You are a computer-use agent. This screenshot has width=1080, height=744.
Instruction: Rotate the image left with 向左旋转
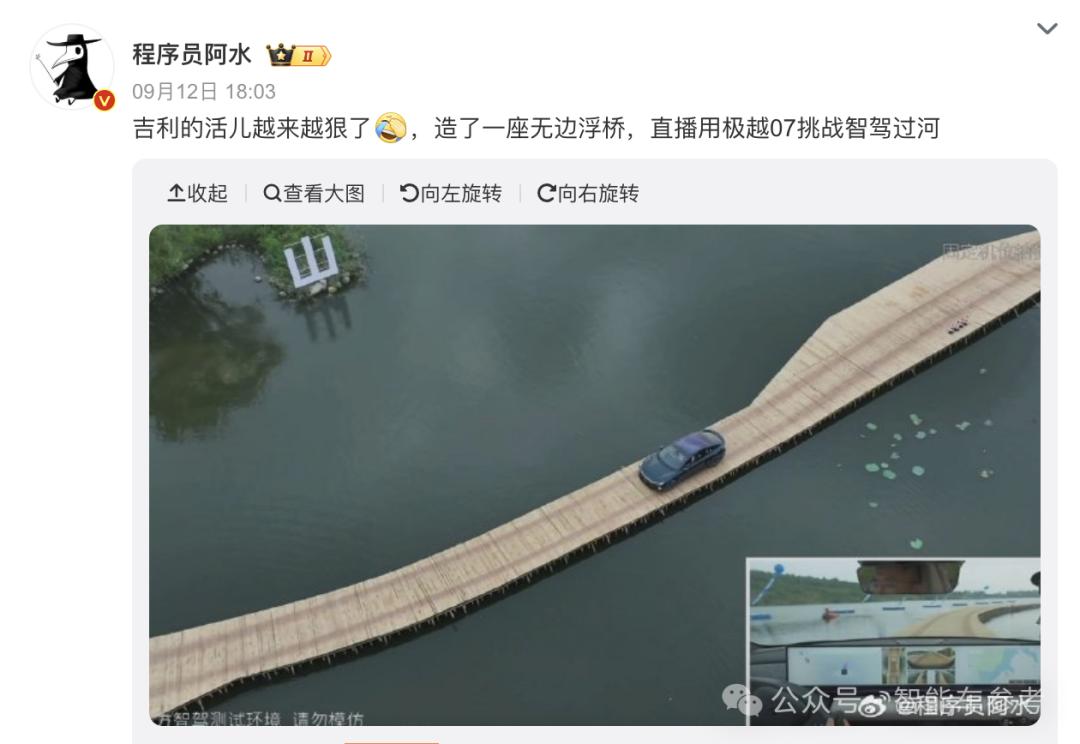pos(450,193)
